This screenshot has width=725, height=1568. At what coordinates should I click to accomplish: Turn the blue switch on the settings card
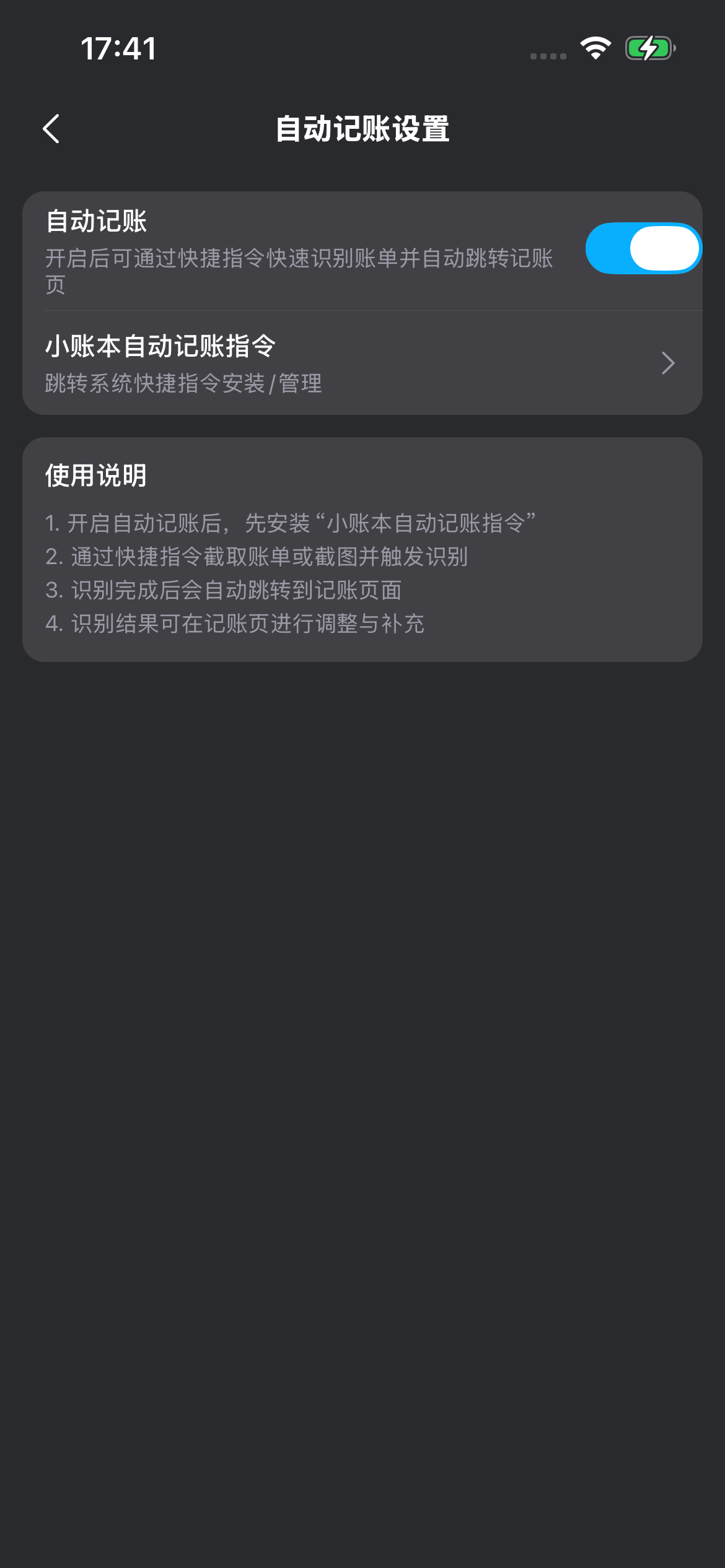[x=644, y=248]
